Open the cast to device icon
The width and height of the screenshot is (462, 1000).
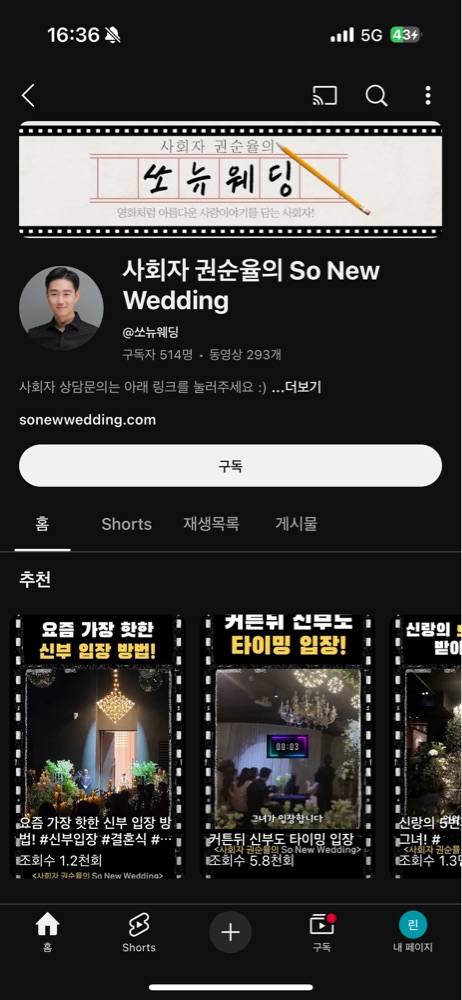325,96
